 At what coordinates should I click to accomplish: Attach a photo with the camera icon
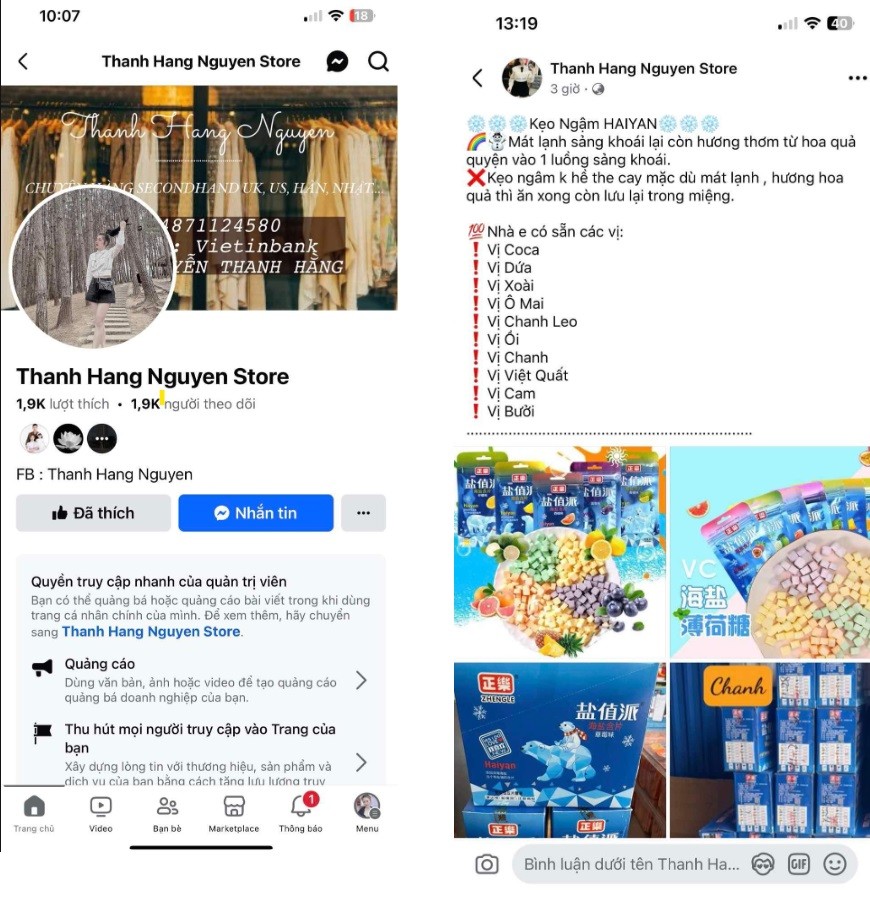[487, 864]
